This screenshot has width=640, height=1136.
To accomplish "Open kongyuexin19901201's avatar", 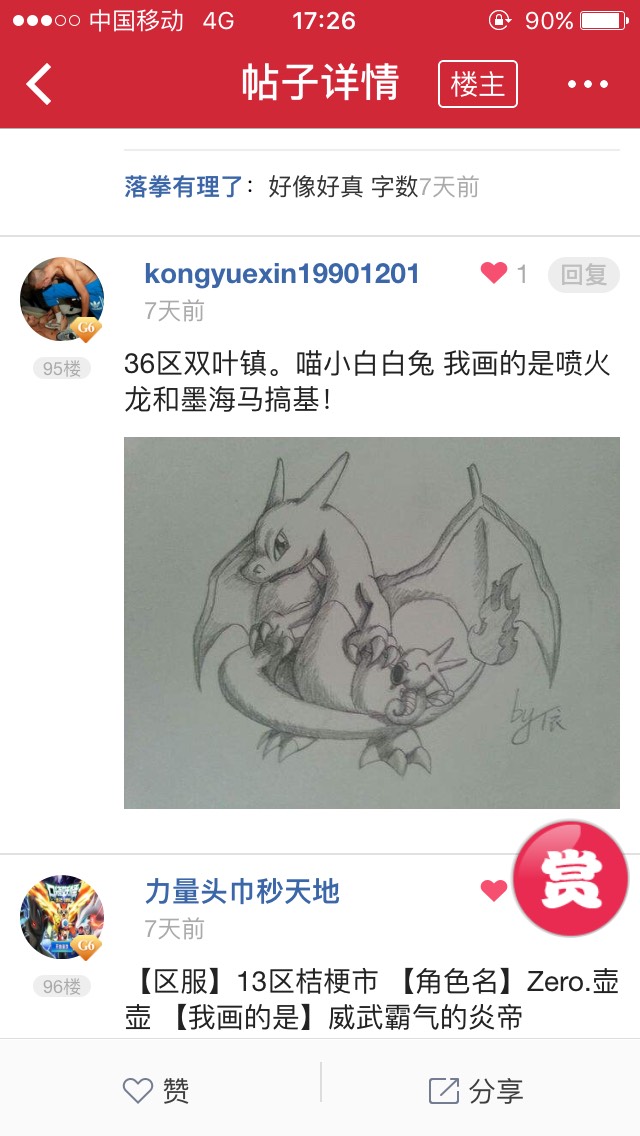I will click(x=62, y=300).
